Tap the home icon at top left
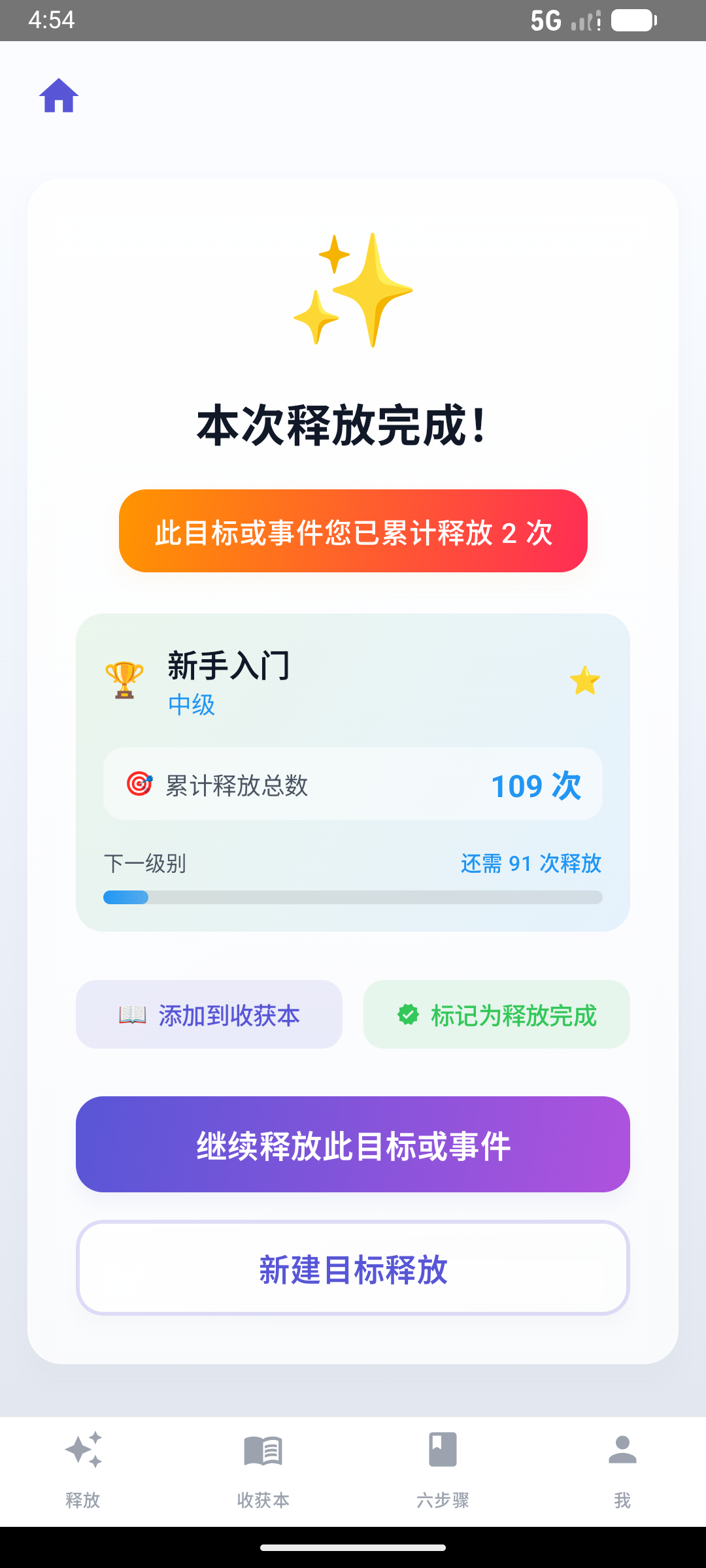Screen dimensions: 706x1568 tap(60, 95)
